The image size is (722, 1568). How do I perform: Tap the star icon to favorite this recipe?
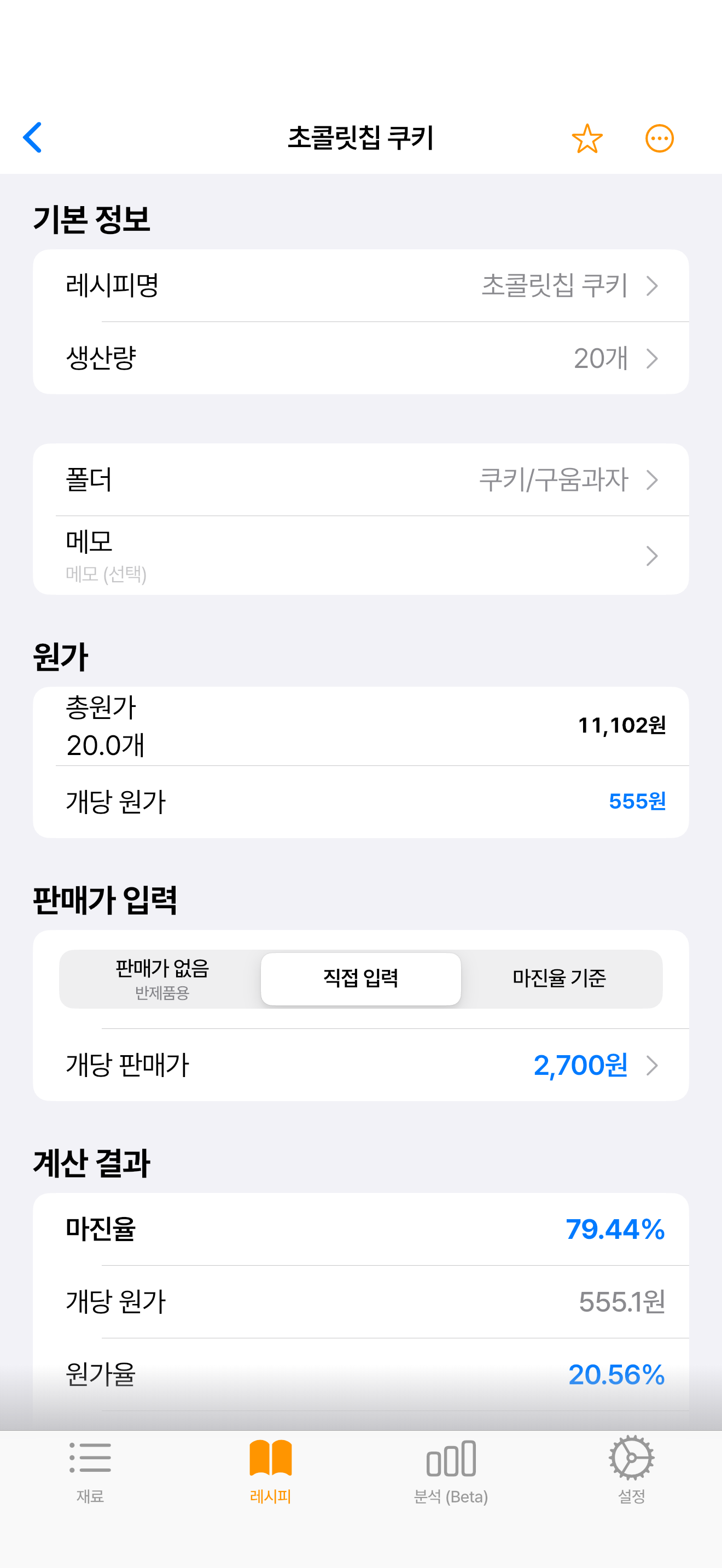click(x=588, y=138)
